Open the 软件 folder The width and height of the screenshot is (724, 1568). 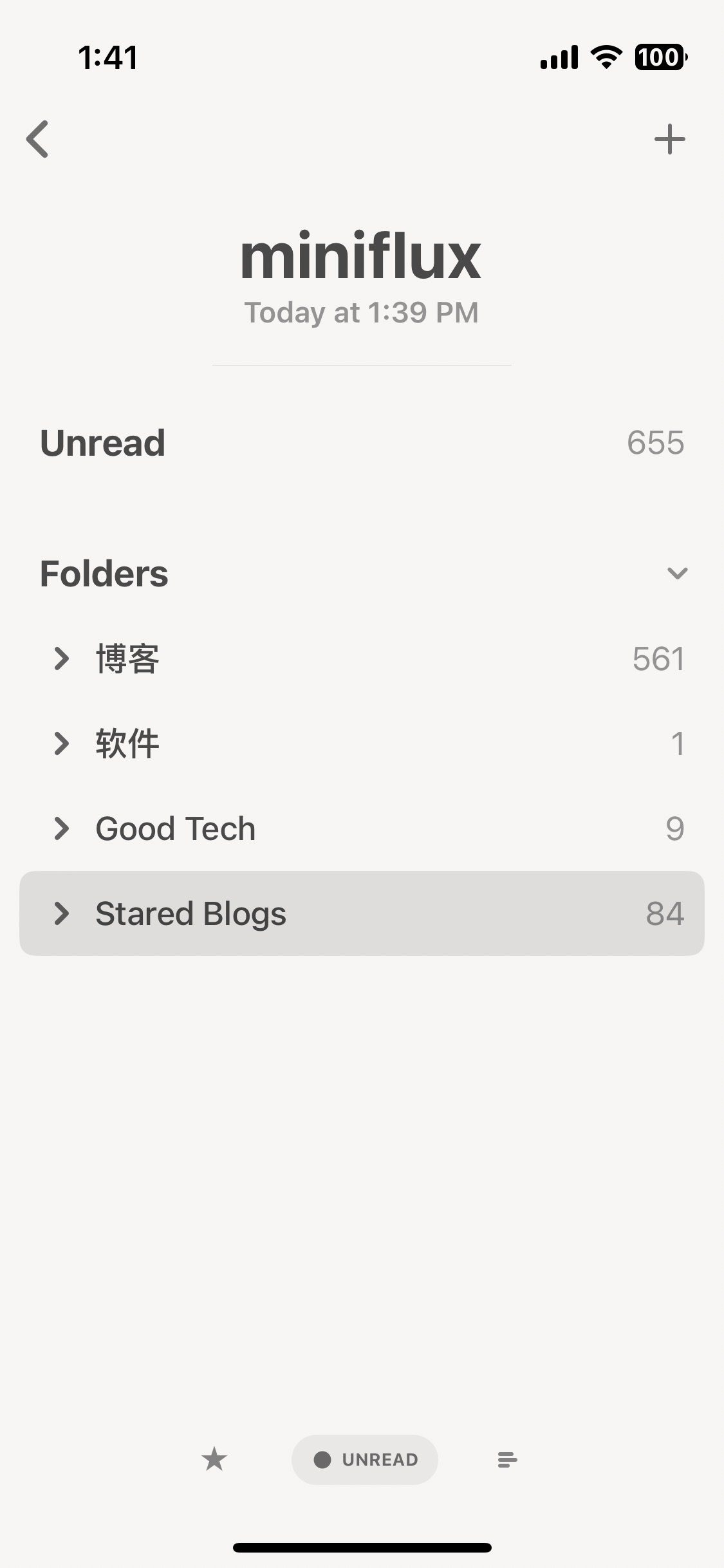pyautogui.click(x=128, y=743)
